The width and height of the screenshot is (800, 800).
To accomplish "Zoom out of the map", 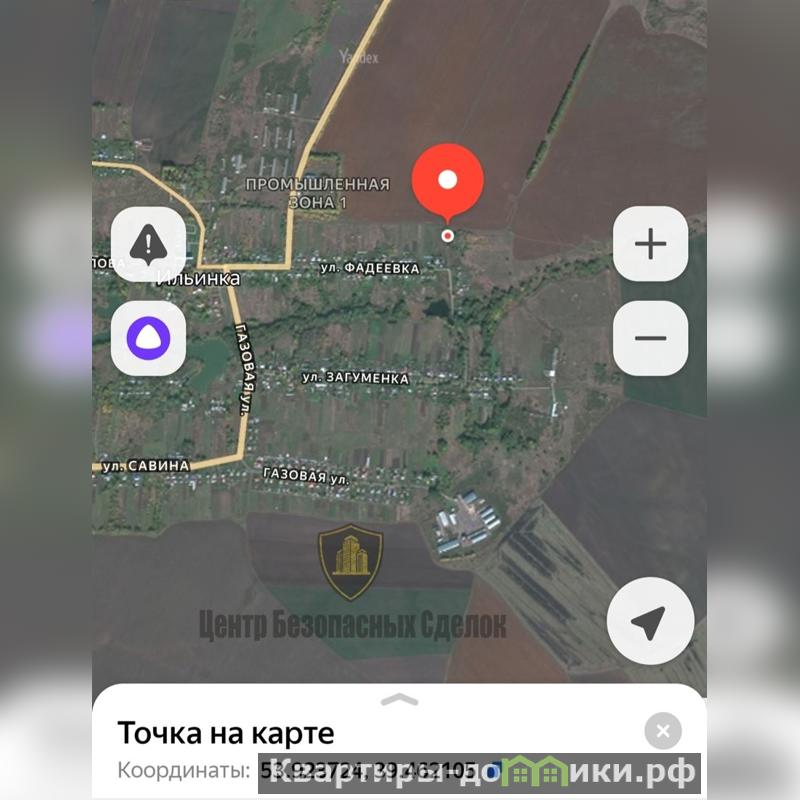I will tap(650, 338).
